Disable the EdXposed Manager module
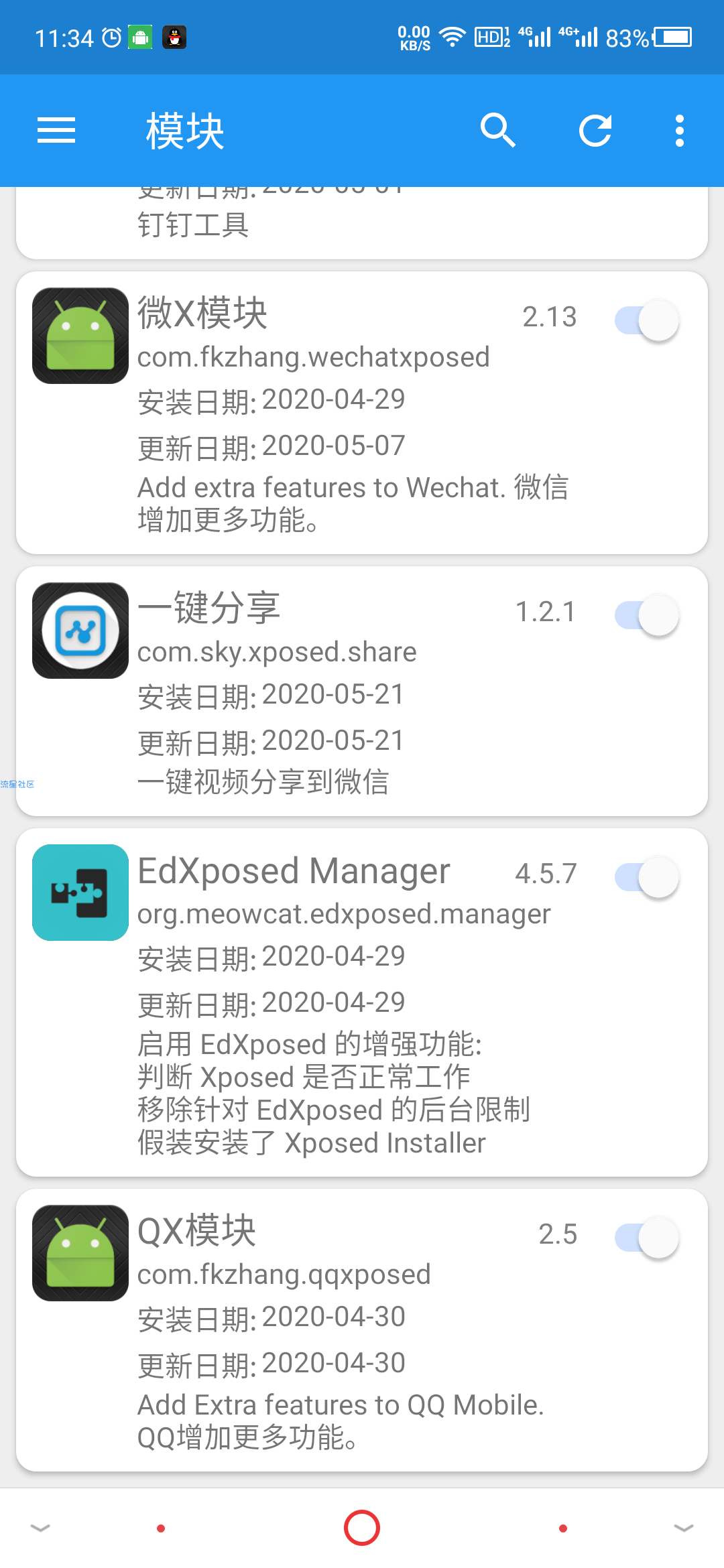The width and height of the screenshot is (724, 1568). 647,876
